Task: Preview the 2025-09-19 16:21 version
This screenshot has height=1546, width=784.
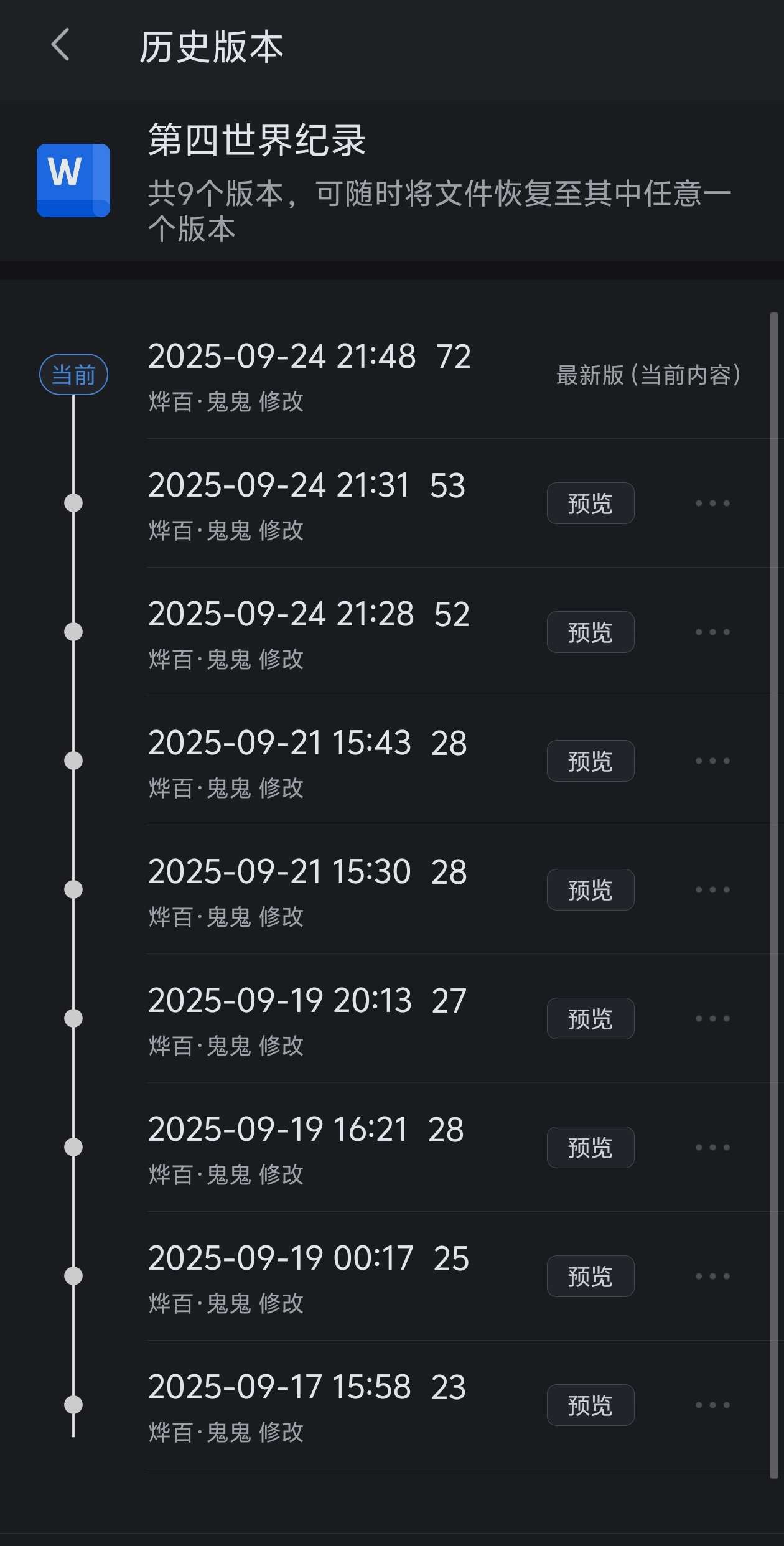Action: click(x=590, y=1147)
